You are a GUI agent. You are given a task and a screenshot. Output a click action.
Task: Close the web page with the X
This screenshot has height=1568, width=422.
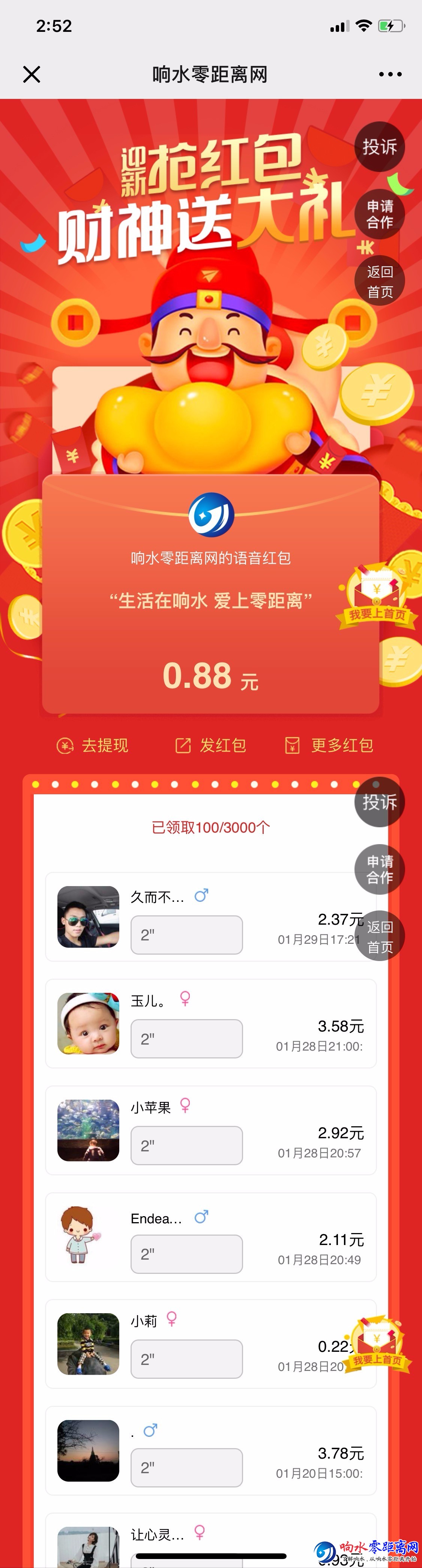coord(32,74)
